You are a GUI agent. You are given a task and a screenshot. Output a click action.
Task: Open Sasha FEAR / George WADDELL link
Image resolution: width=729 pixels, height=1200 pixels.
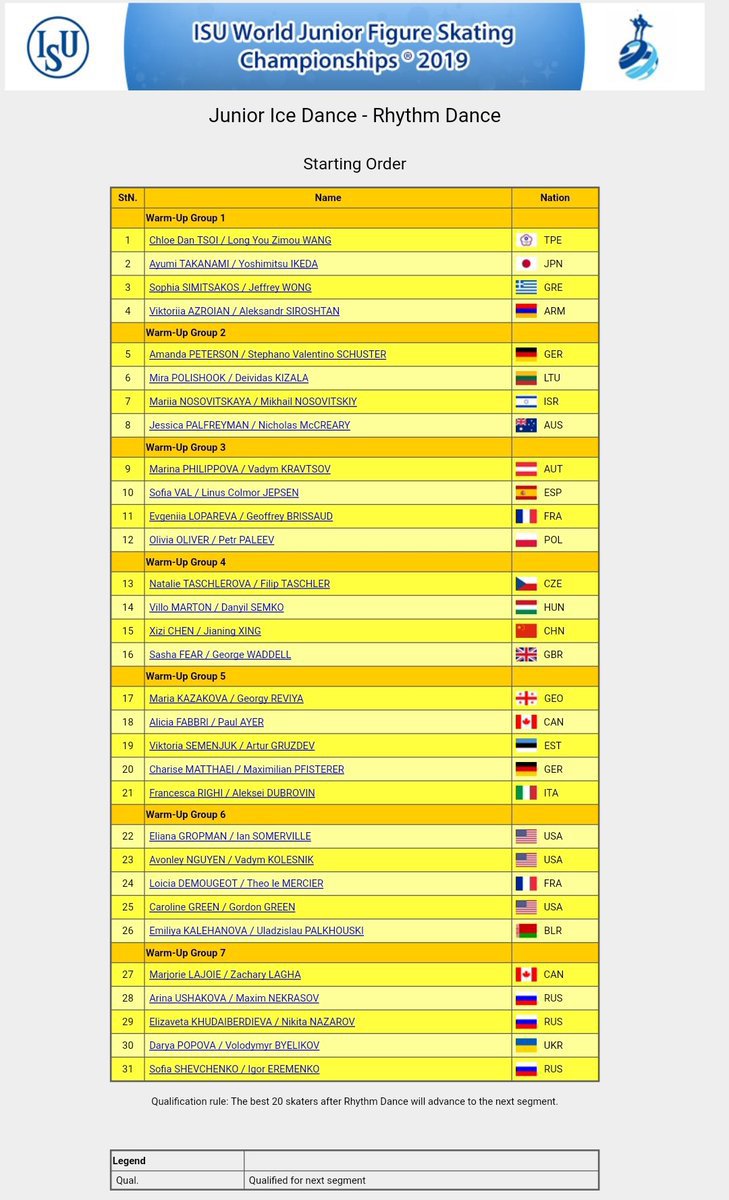click(220, 655)
